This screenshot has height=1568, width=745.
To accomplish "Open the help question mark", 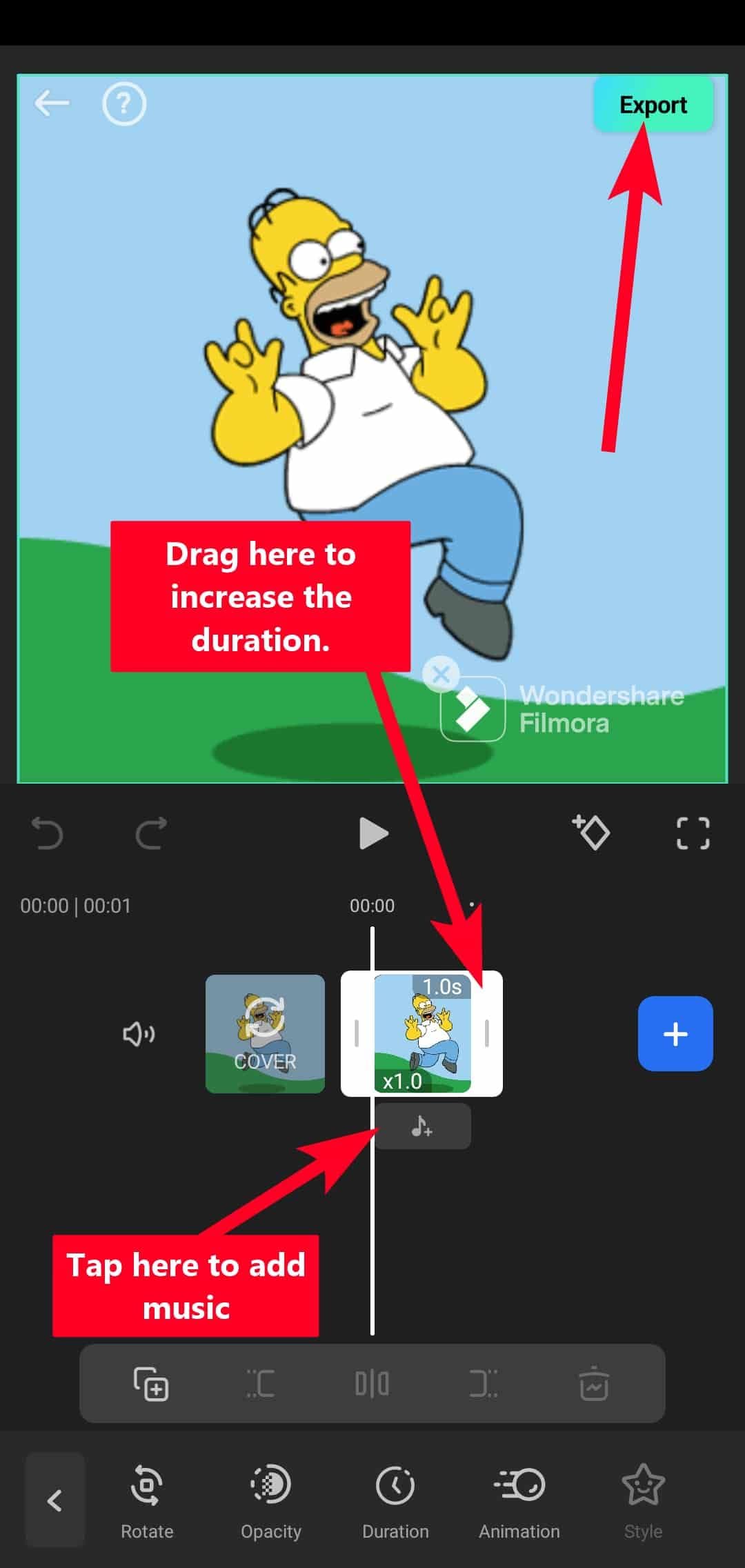I will point(124,104).
